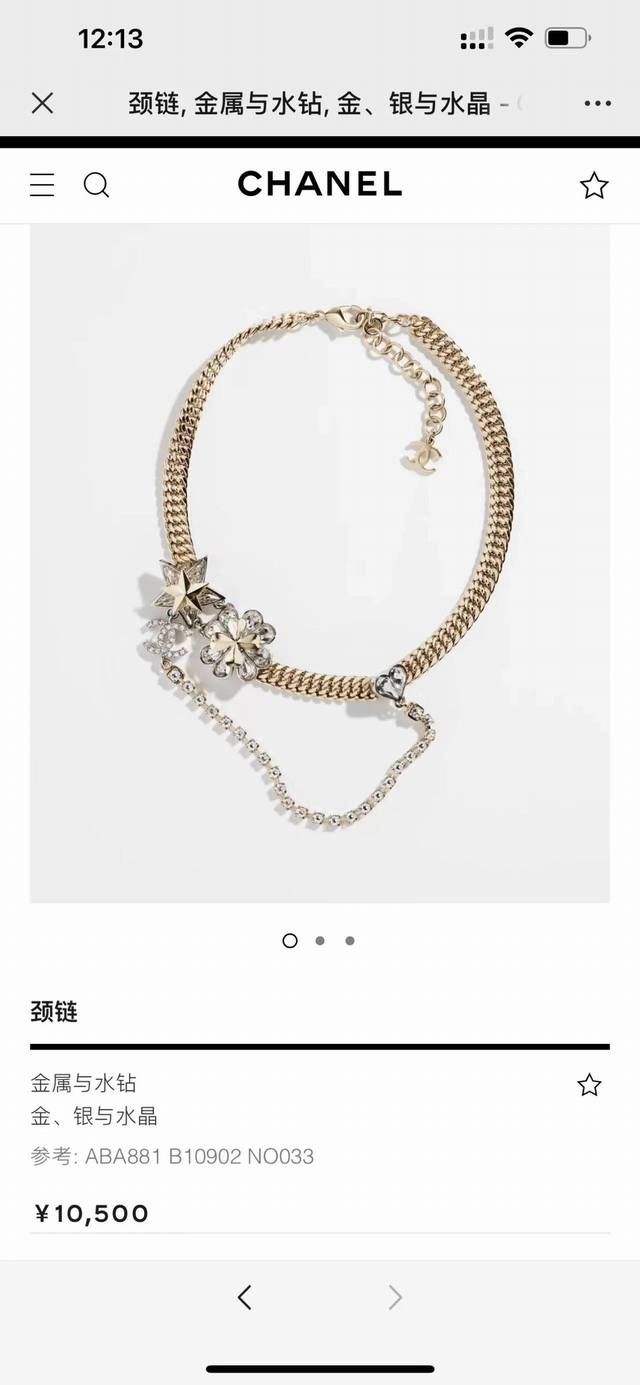Viewport: 640px width, 1385px height.
Task: Open the necklace product photo
Action: 320,563
